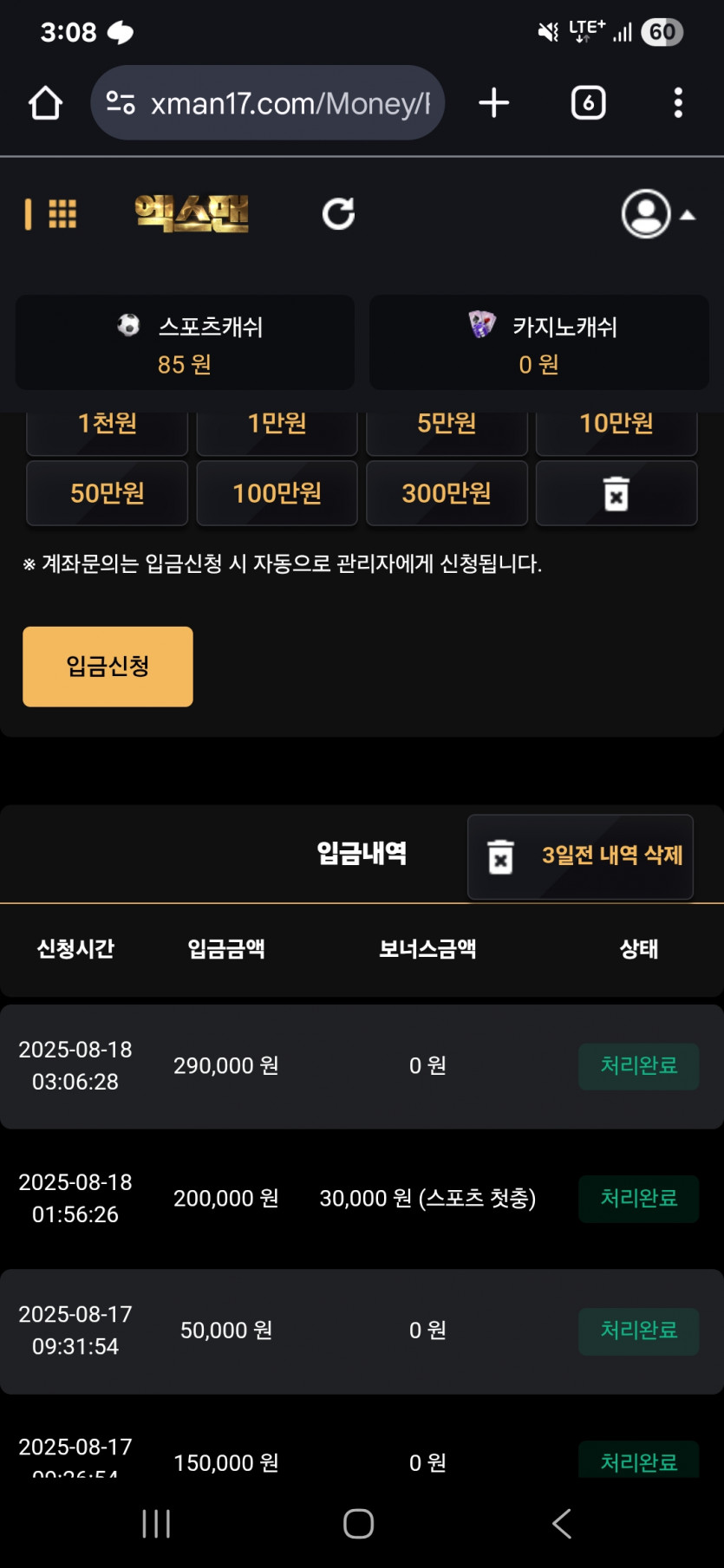This screenshot has height=1568, width=724.
Task: Show the open tabs switcher
Action: [589, 103]
